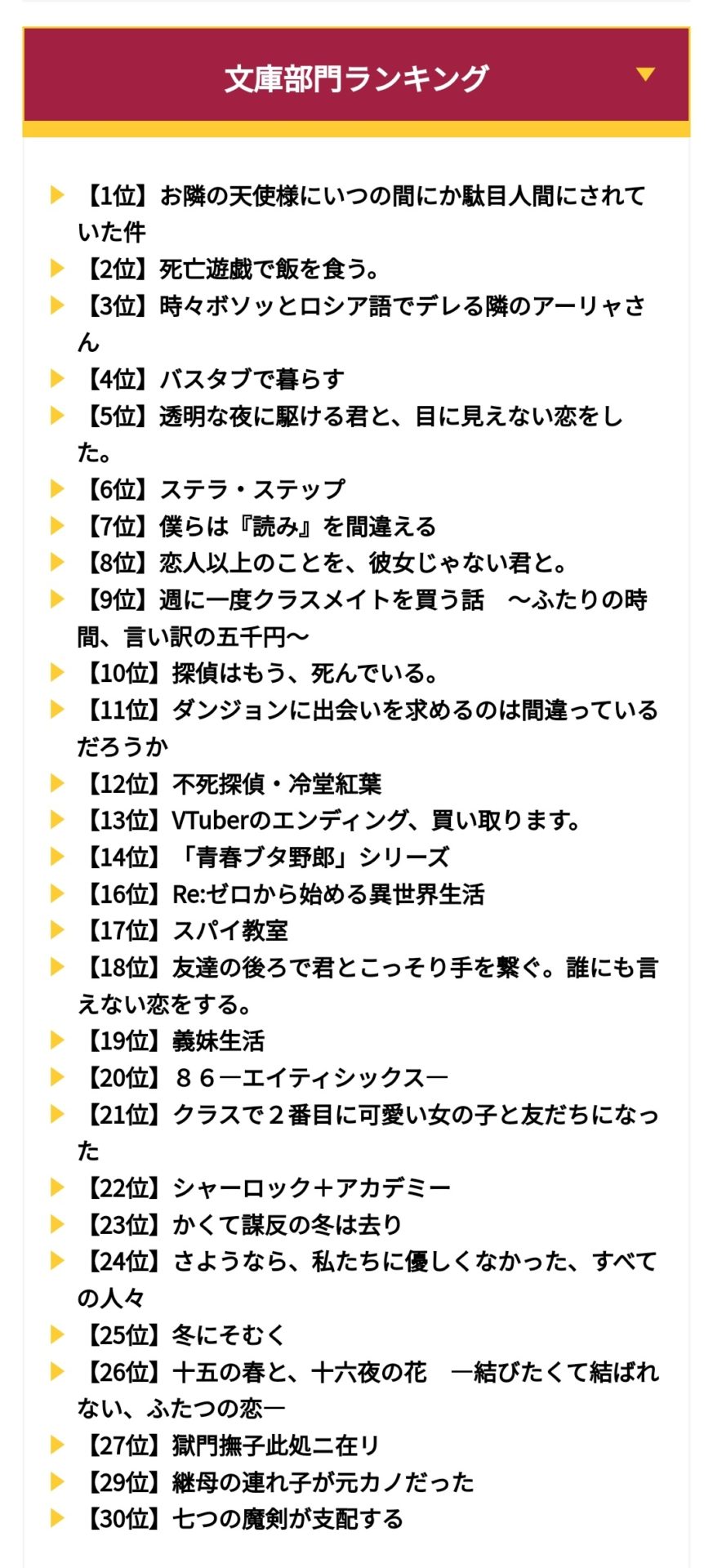
Task: Open 4位 バスタブで暮らす
Action: [x=212, y=380]
